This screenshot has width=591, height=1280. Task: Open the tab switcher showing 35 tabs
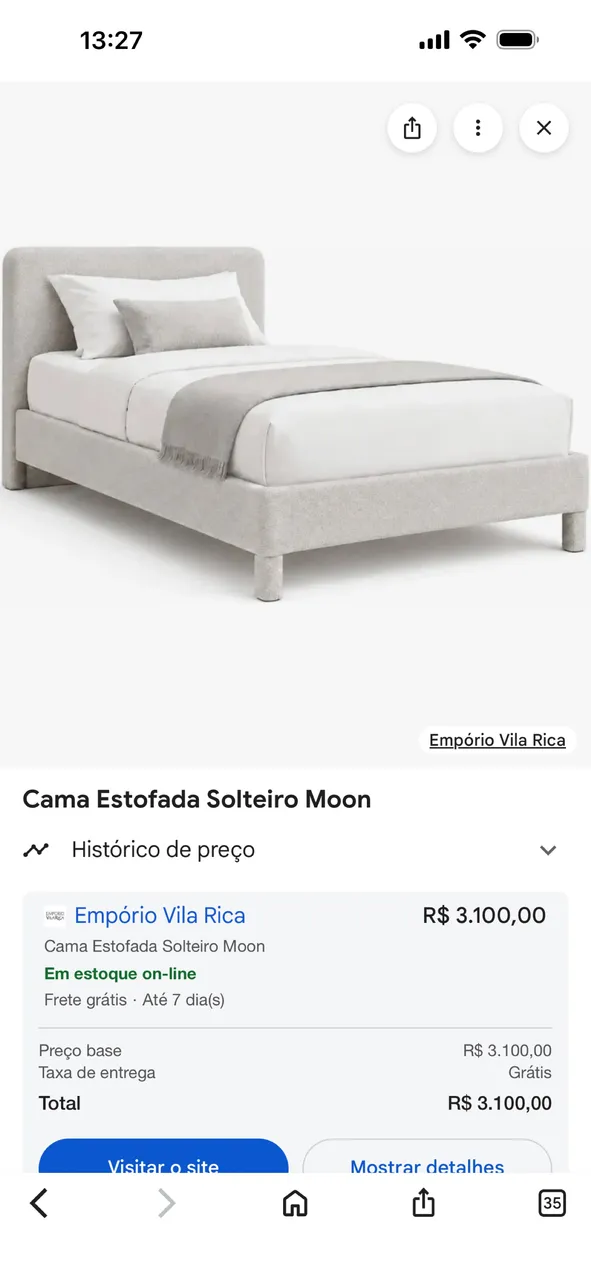point(551,1203)
